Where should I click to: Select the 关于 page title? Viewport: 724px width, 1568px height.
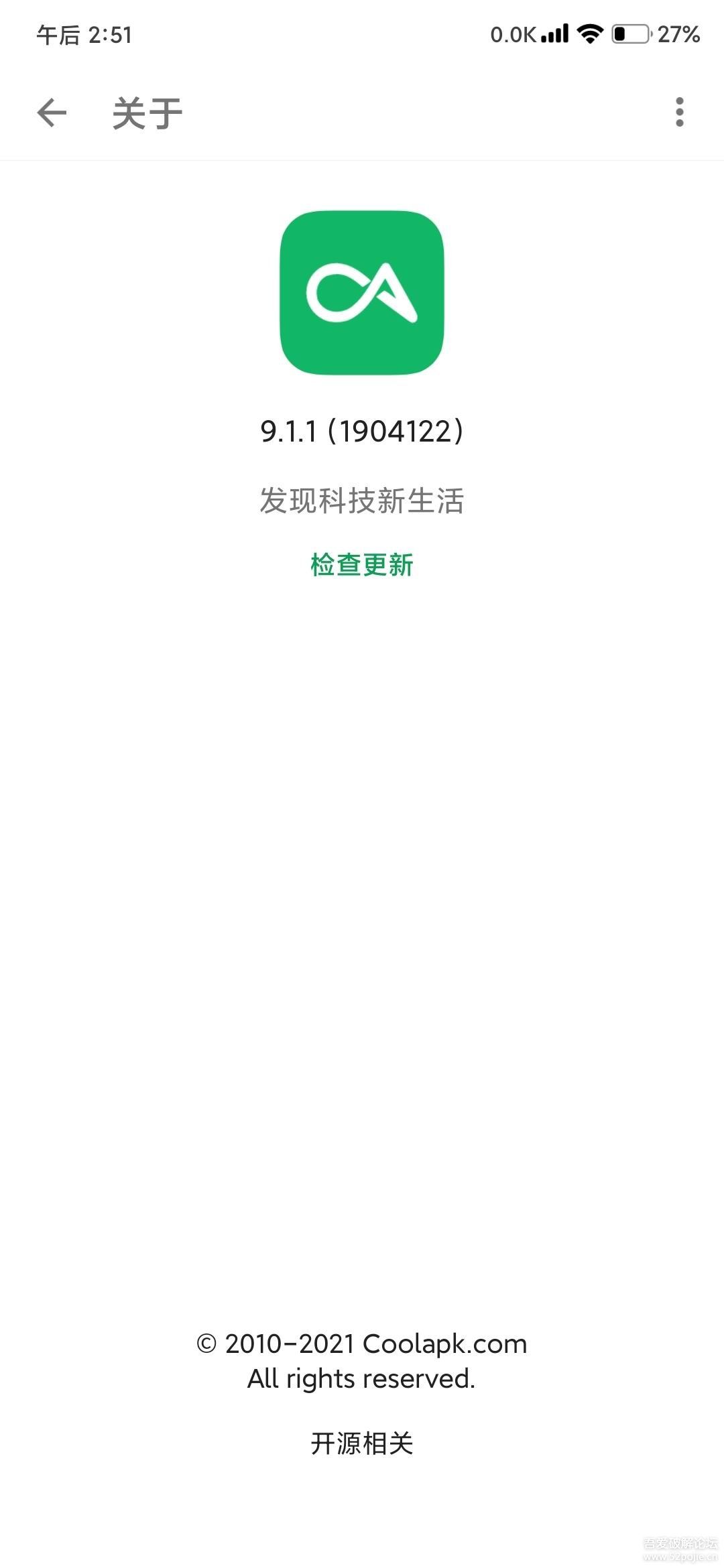(x=146, y=112)
